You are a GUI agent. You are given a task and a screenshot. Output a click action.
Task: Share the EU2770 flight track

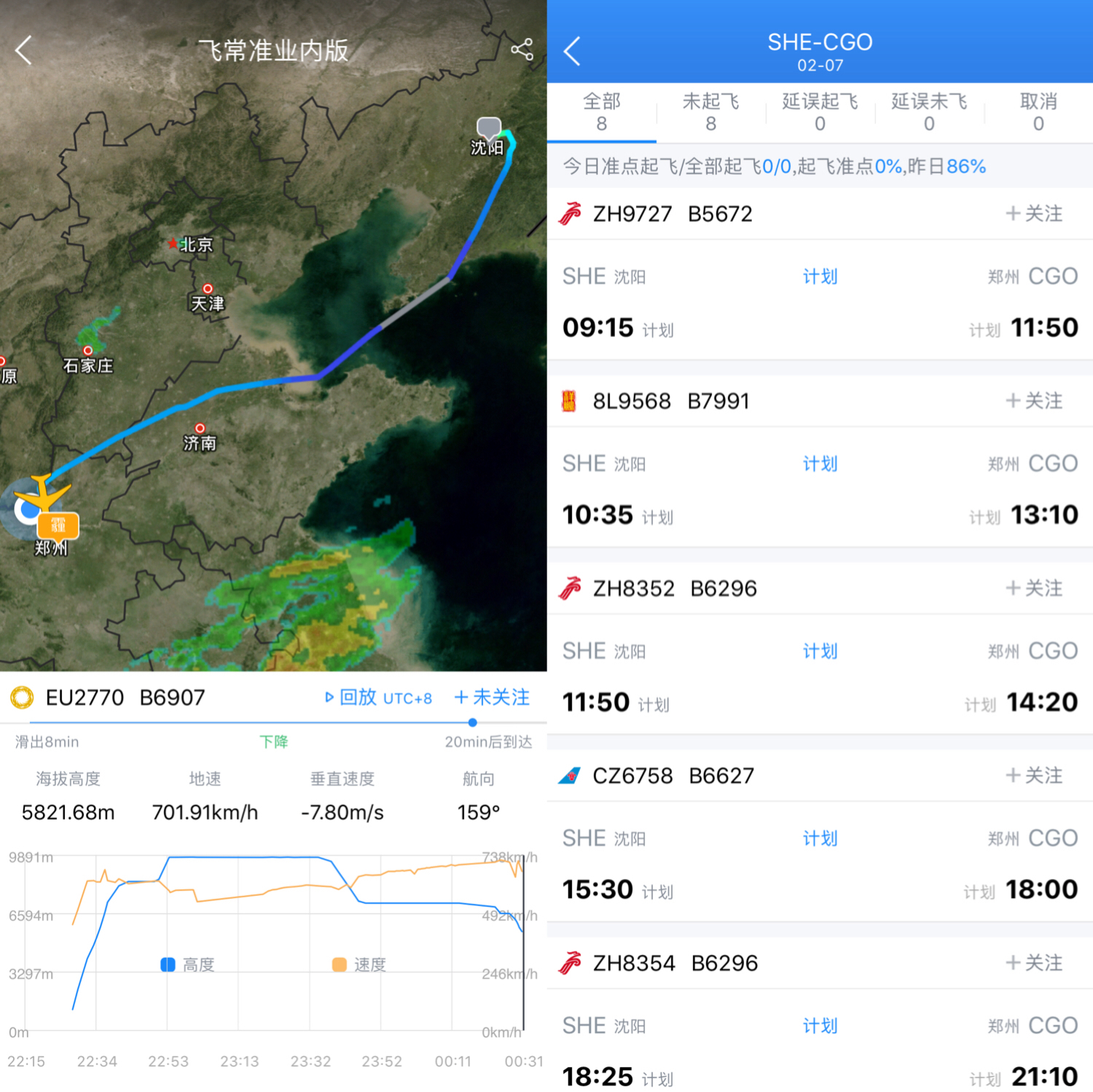[x=522, y=50]
